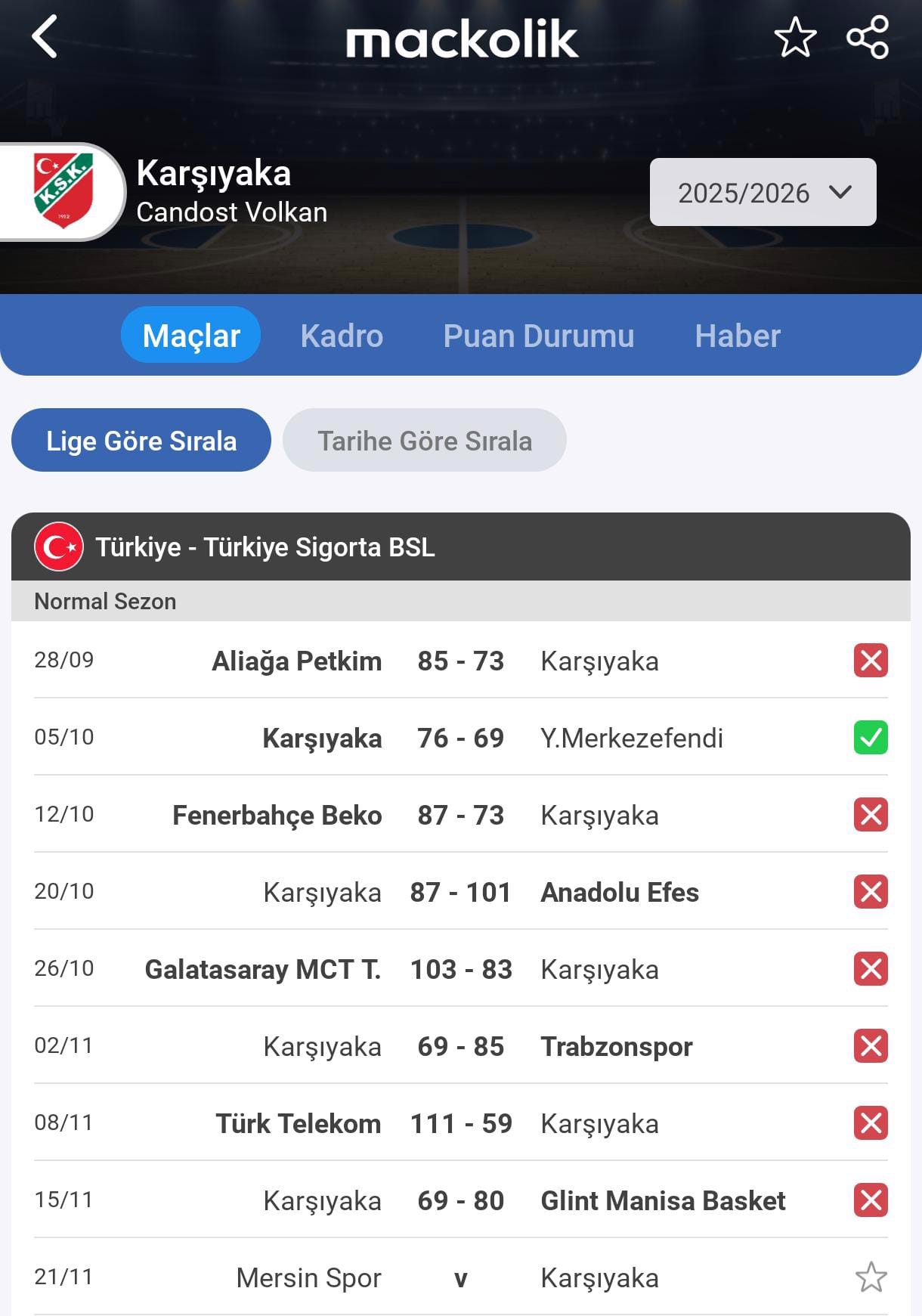Screen dimensions: 922x1316
Task: Switch to the Kadro tab
Action: (342, 336)
